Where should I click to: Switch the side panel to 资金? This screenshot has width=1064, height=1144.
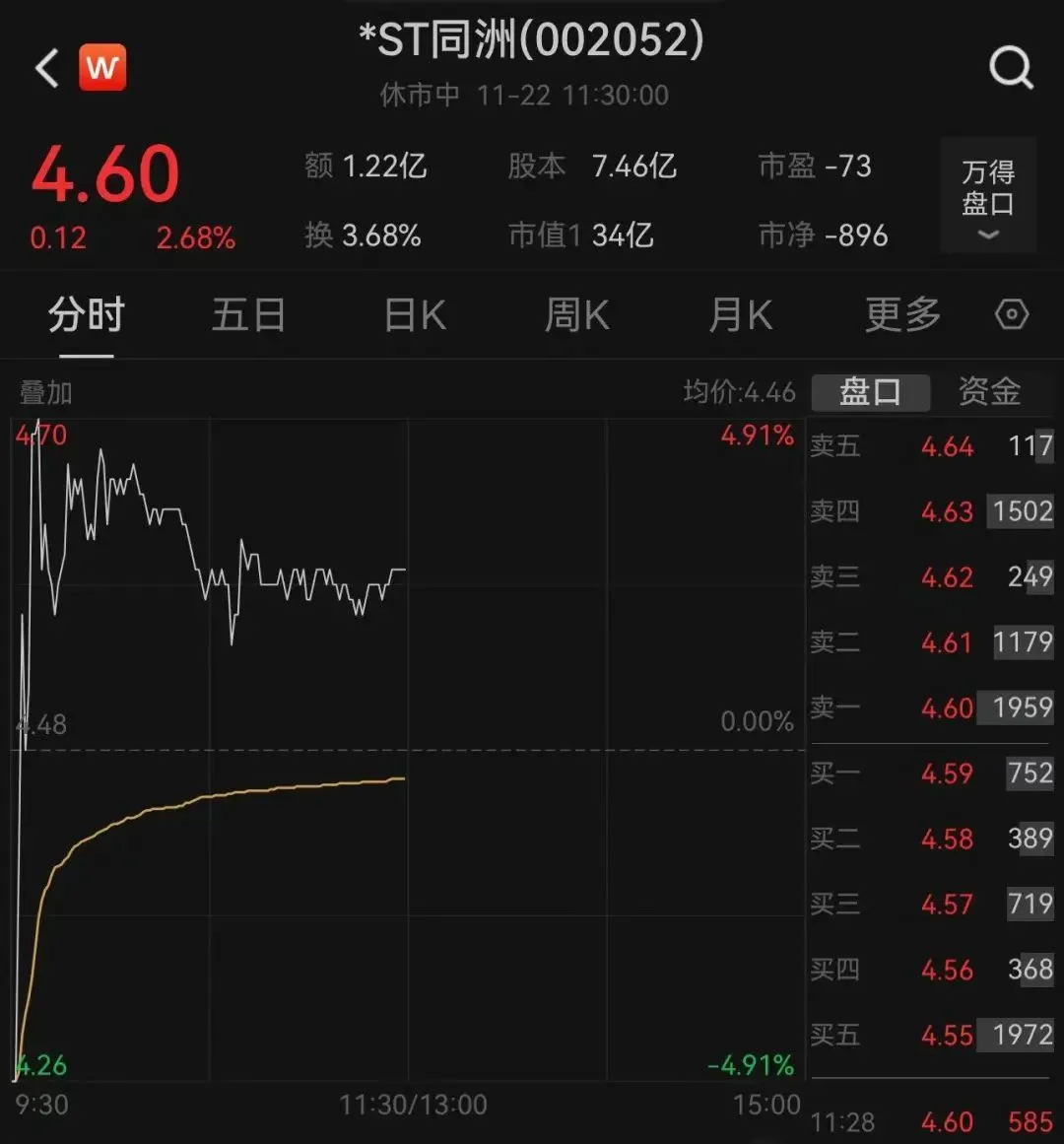[x=989, y=391]
